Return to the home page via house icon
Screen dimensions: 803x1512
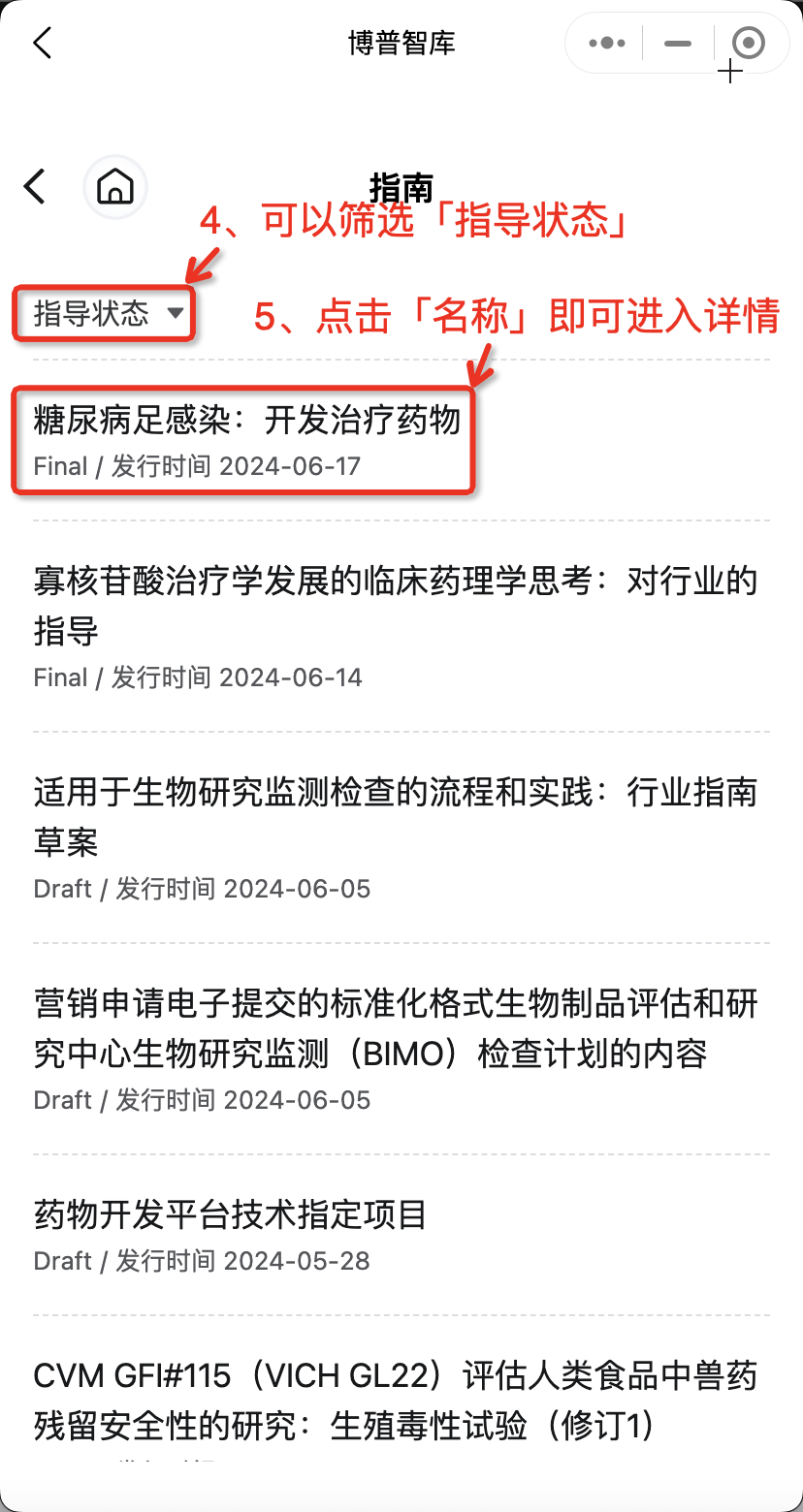pyautogui.click(x=115, y=186)
